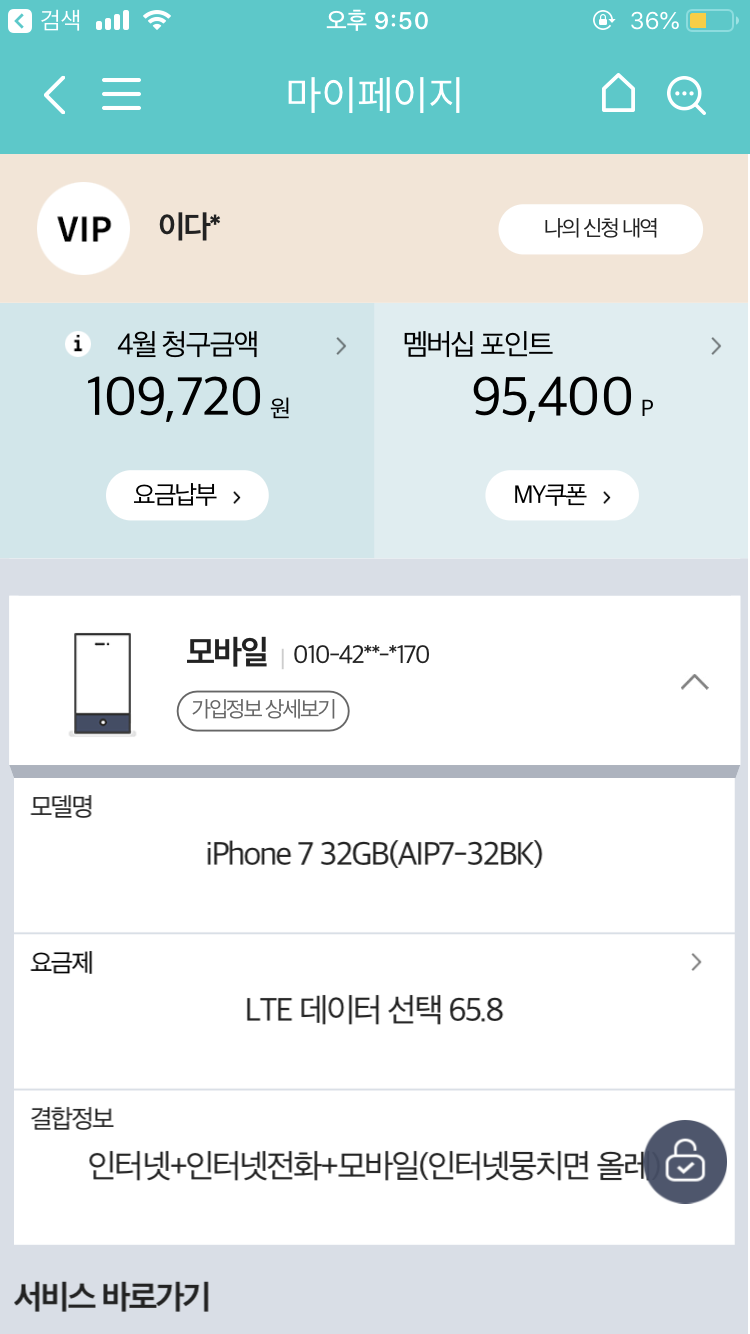Open MY쿠폰
The width and height of the screenshot is (750, 1334).
(561, 495)
